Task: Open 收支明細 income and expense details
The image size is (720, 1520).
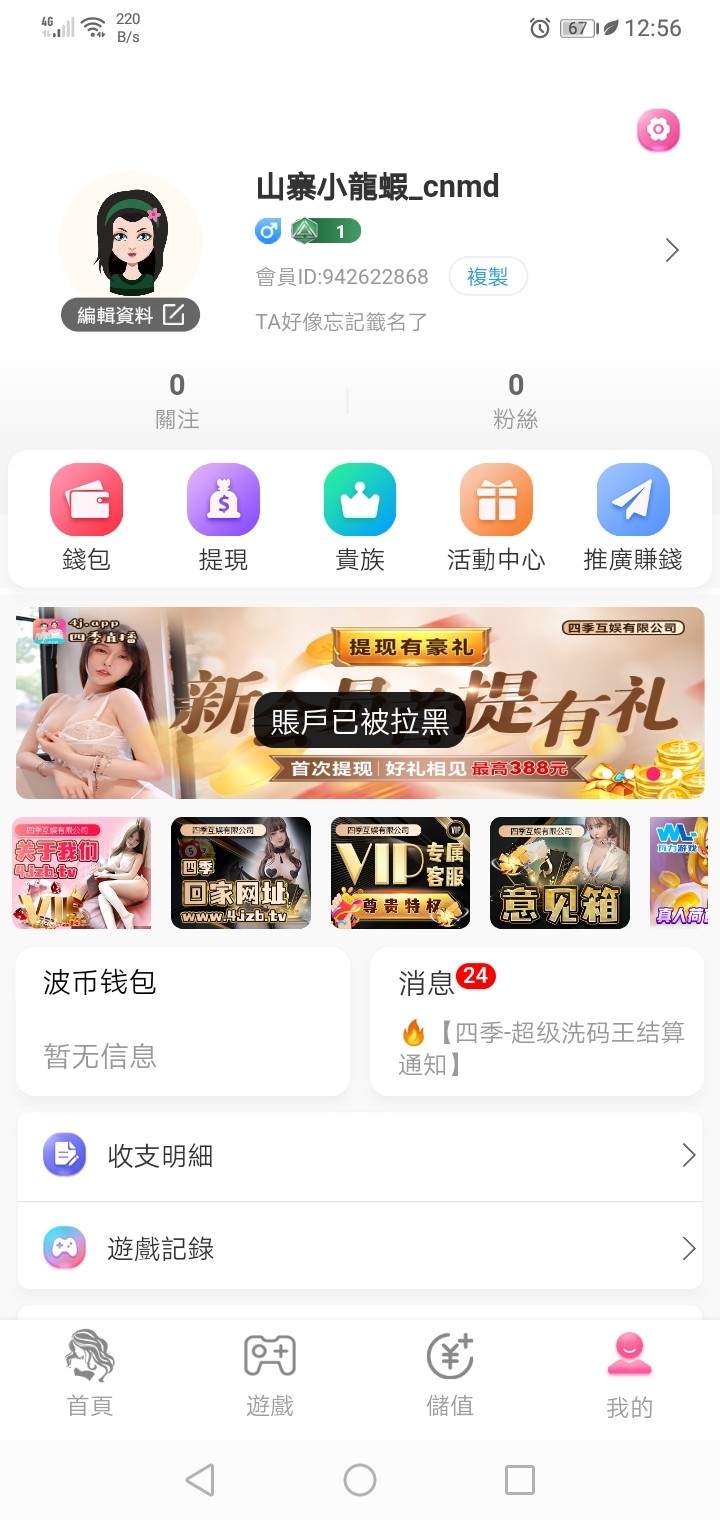Action: point(360,1156)
